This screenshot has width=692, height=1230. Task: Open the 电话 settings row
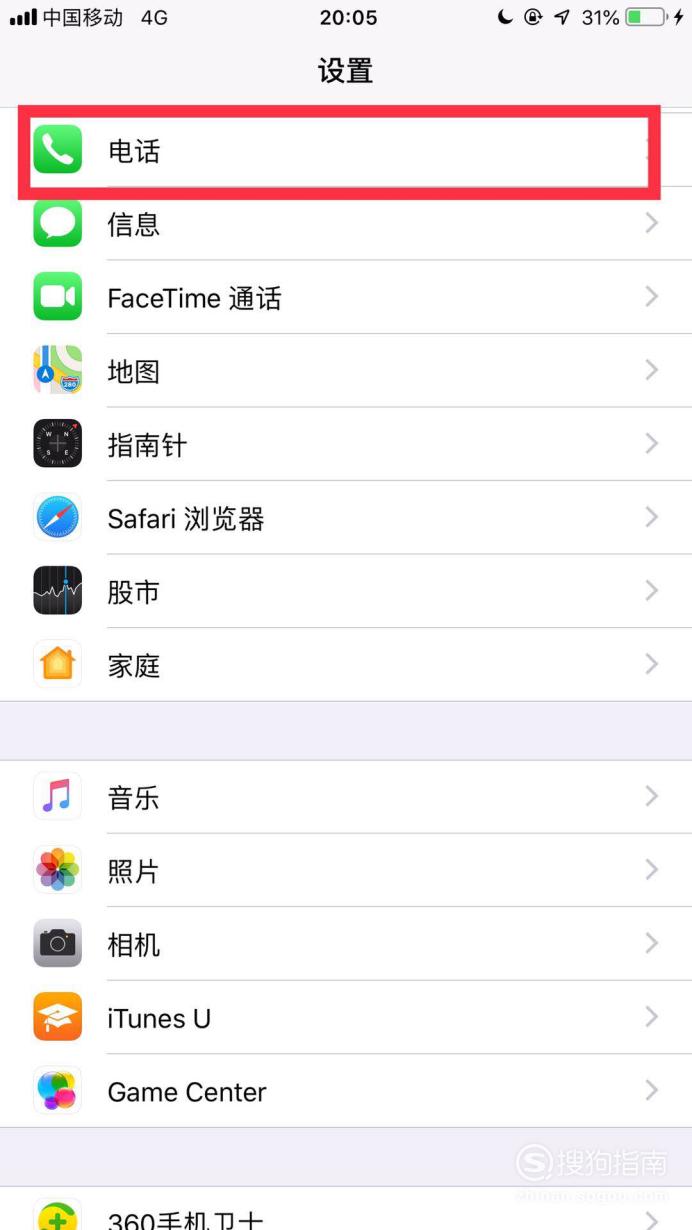click(346, 151)
